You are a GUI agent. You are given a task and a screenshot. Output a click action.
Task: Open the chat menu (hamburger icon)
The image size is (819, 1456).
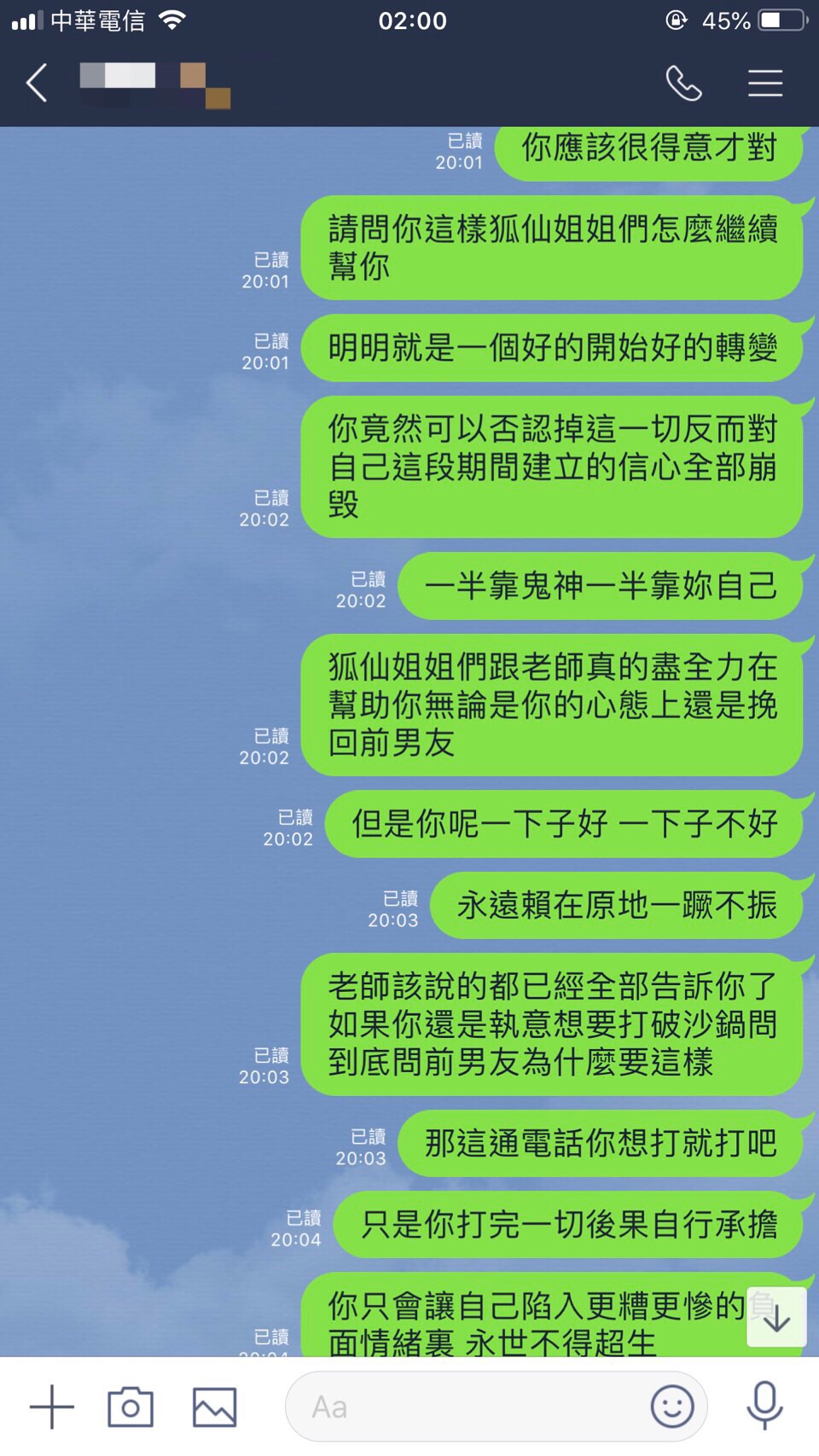point(764,83)
